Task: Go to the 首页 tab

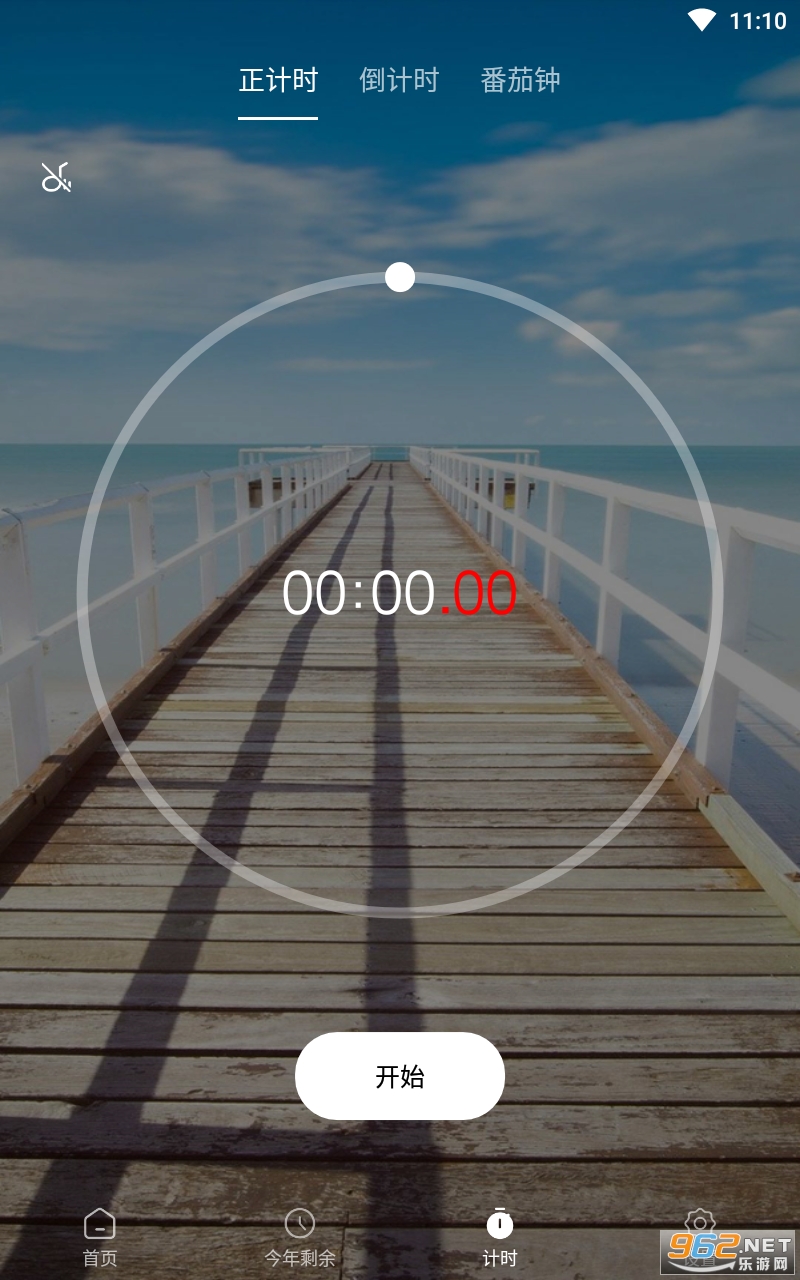Action: click(100, 1238)
